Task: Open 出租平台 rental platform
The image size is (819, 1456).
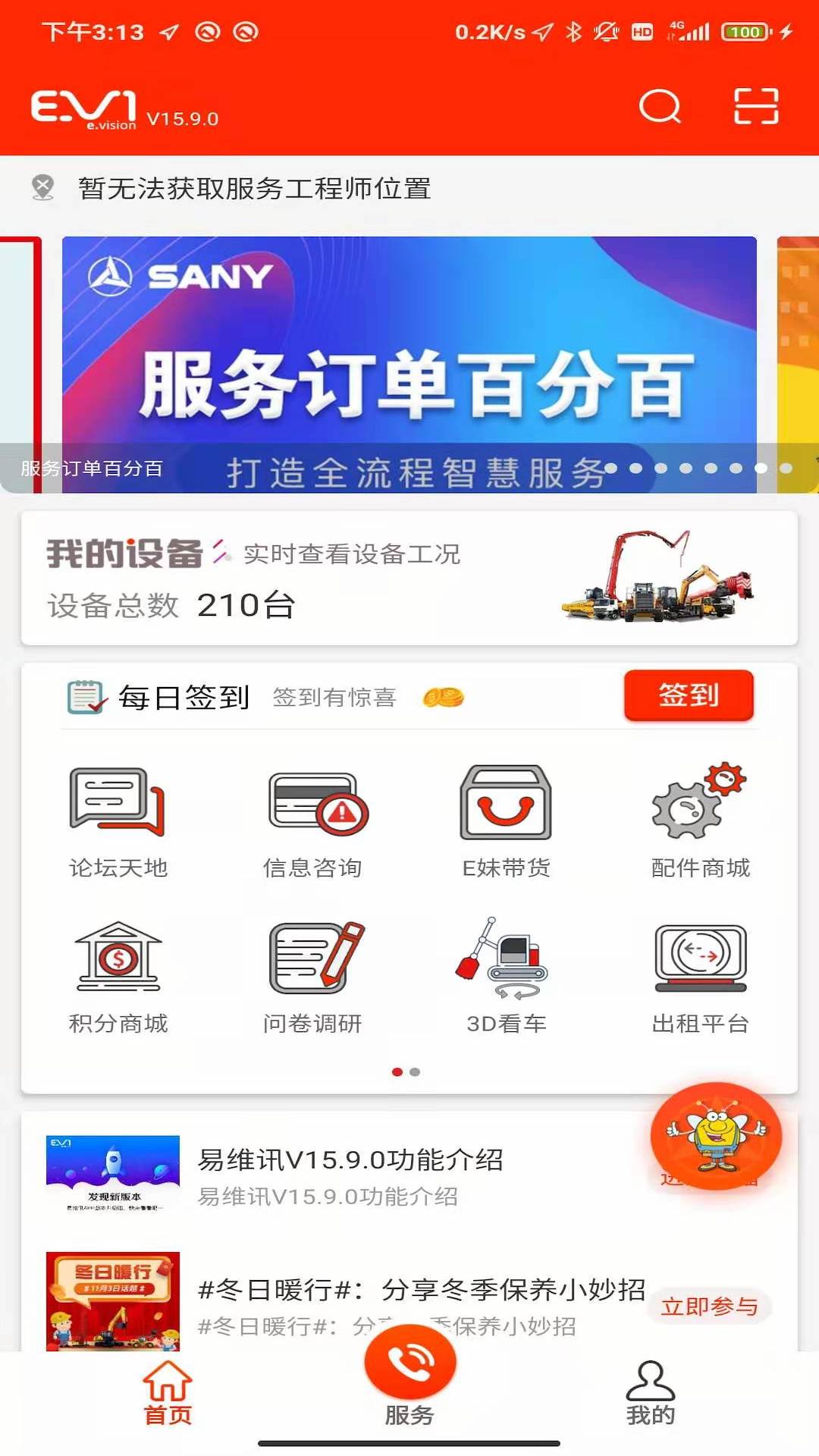Action: coord(700,977)
